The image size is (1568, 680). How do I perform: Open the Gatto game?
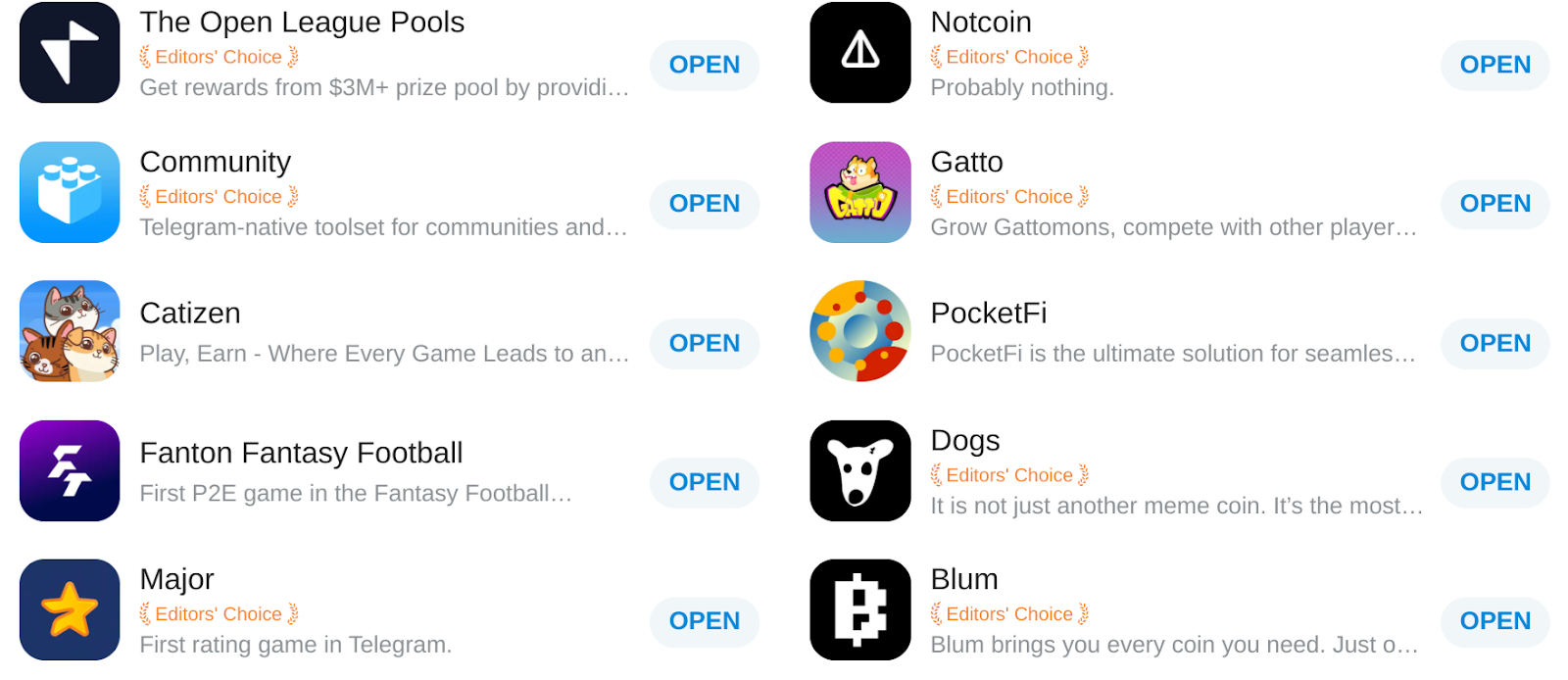click(x=1494, y=204)
